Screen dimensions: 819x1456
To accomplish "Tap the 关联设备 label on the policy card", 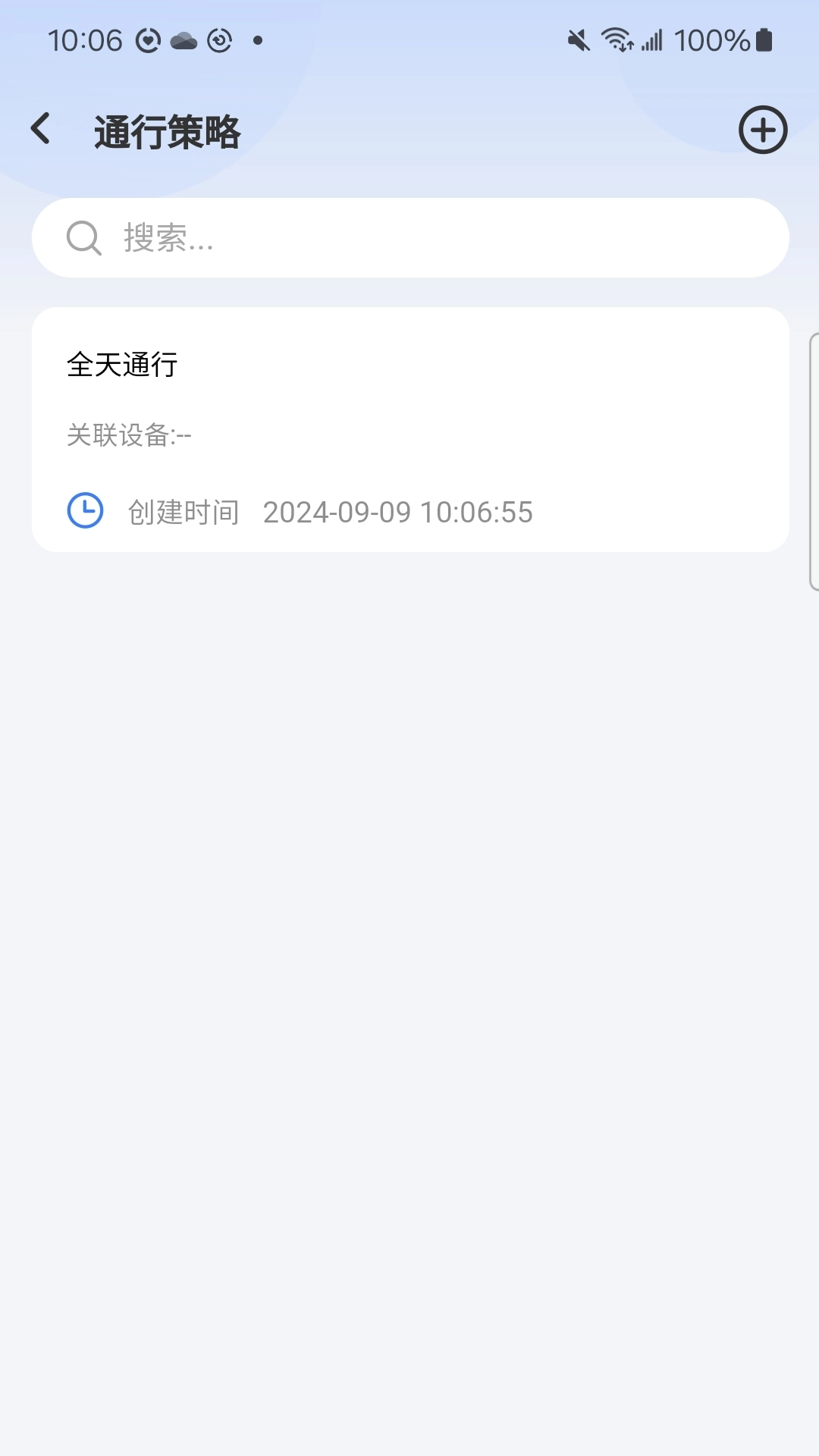I will point(129,435).
